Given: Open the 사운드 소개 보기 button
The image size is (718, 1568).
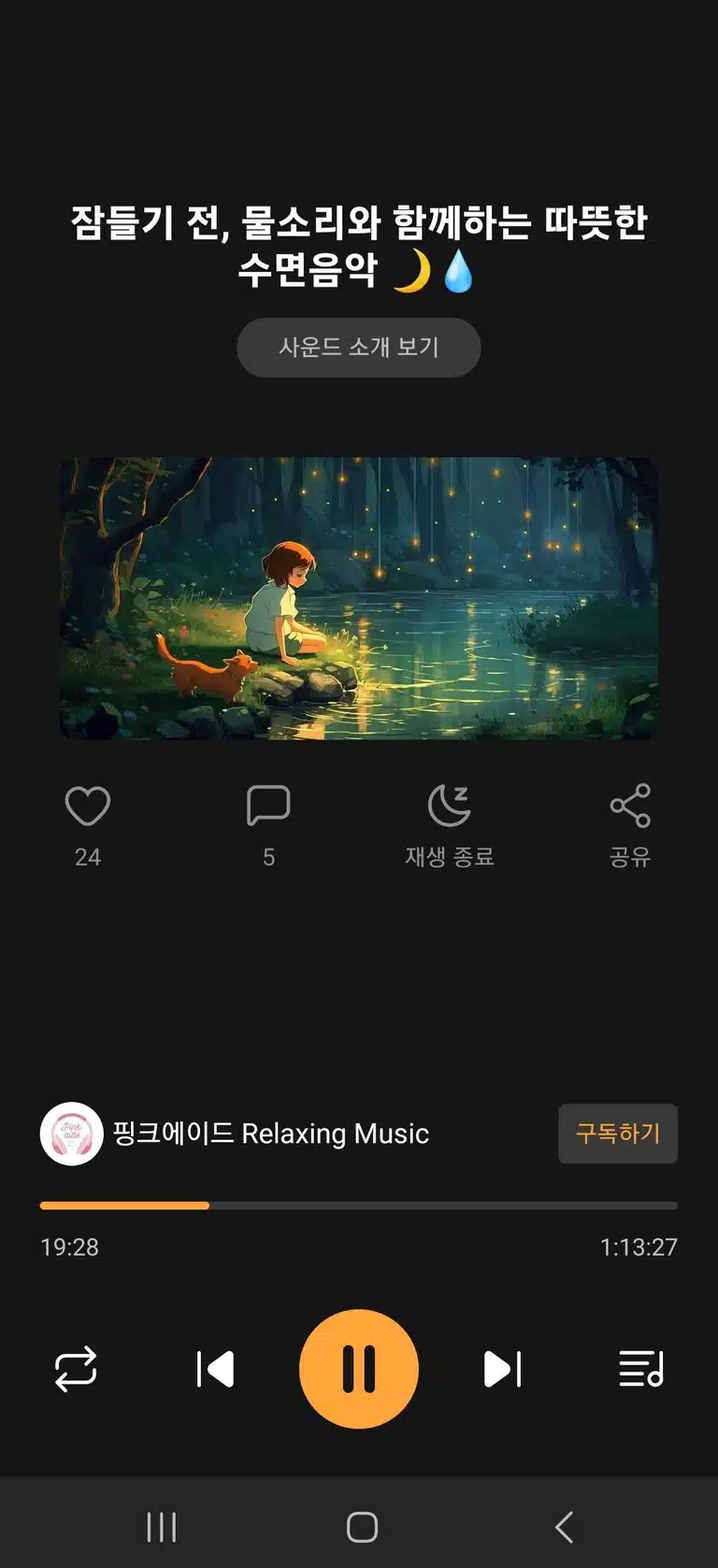Looking at the screenshot, I should [359, 348].
